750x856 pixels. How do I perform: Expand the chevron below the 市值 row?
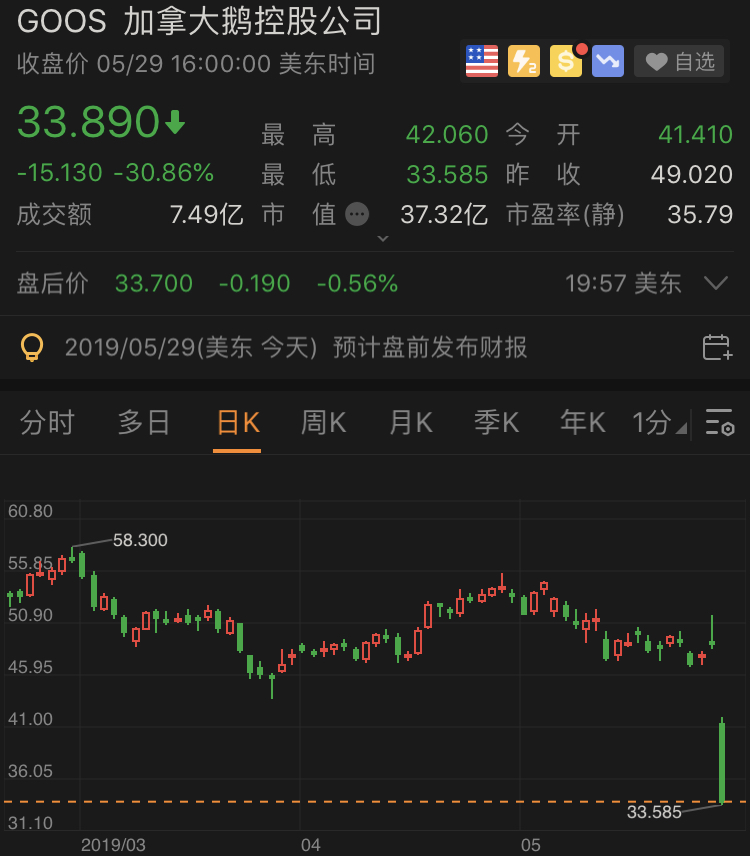[x=383, y=238]
